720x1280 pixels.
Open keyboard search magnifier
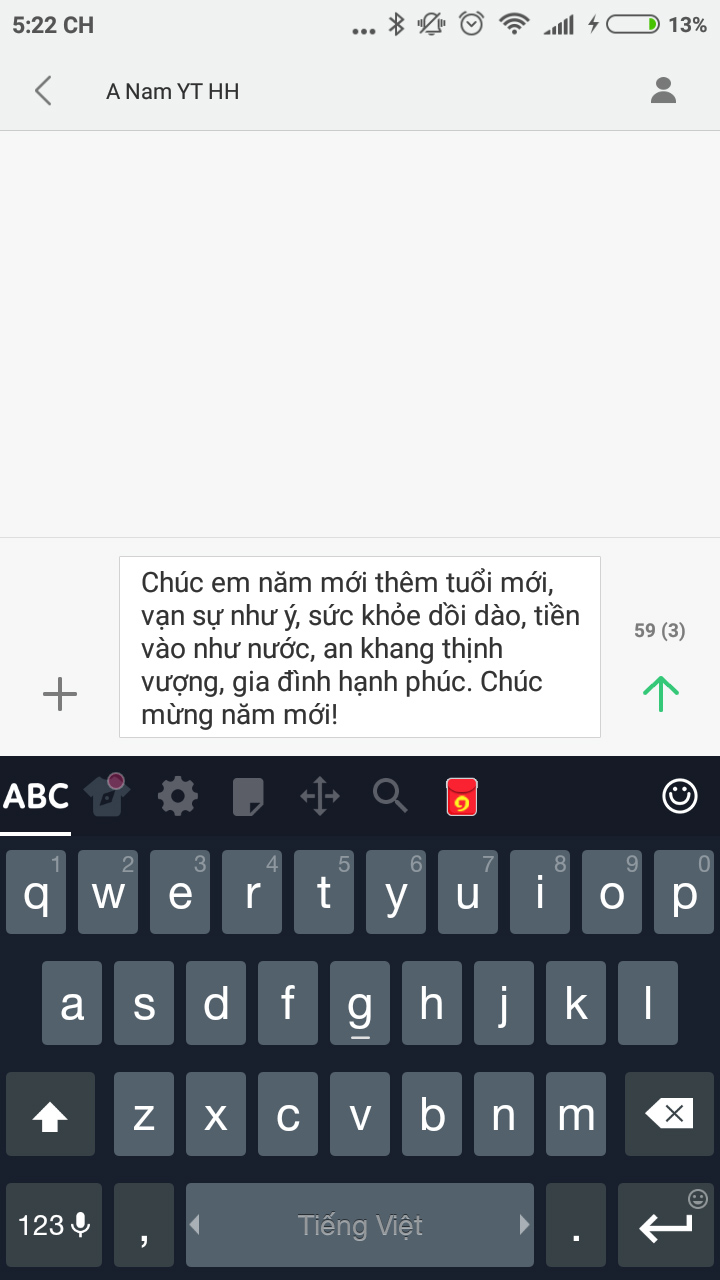(x=390, y=796)
